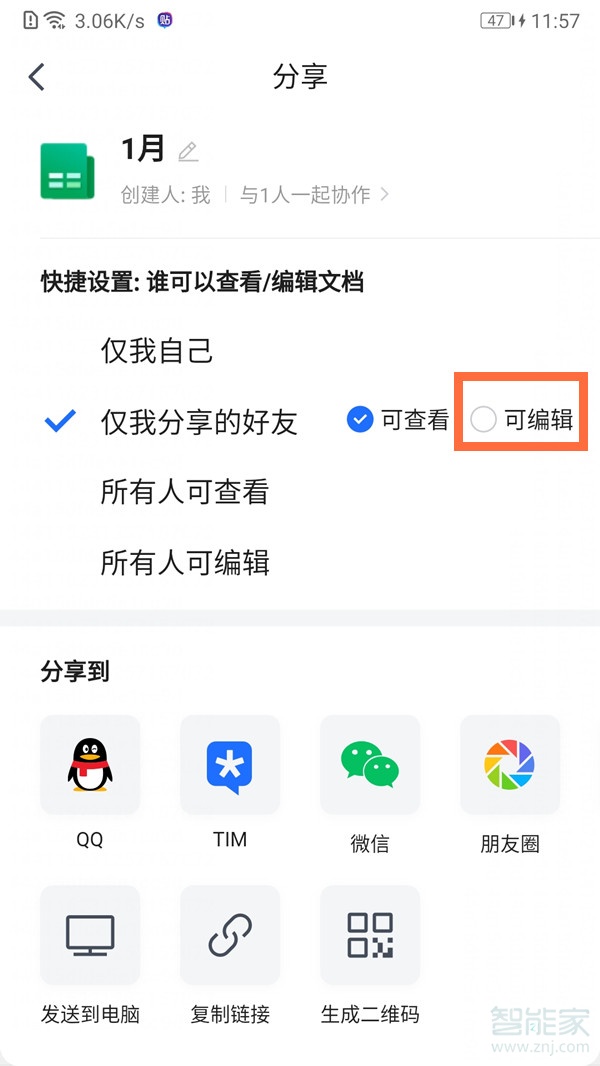The height and width of the screenshot is (1066, 600).
Task: Choose the 可查看 radio option
Action: [399, 420]
